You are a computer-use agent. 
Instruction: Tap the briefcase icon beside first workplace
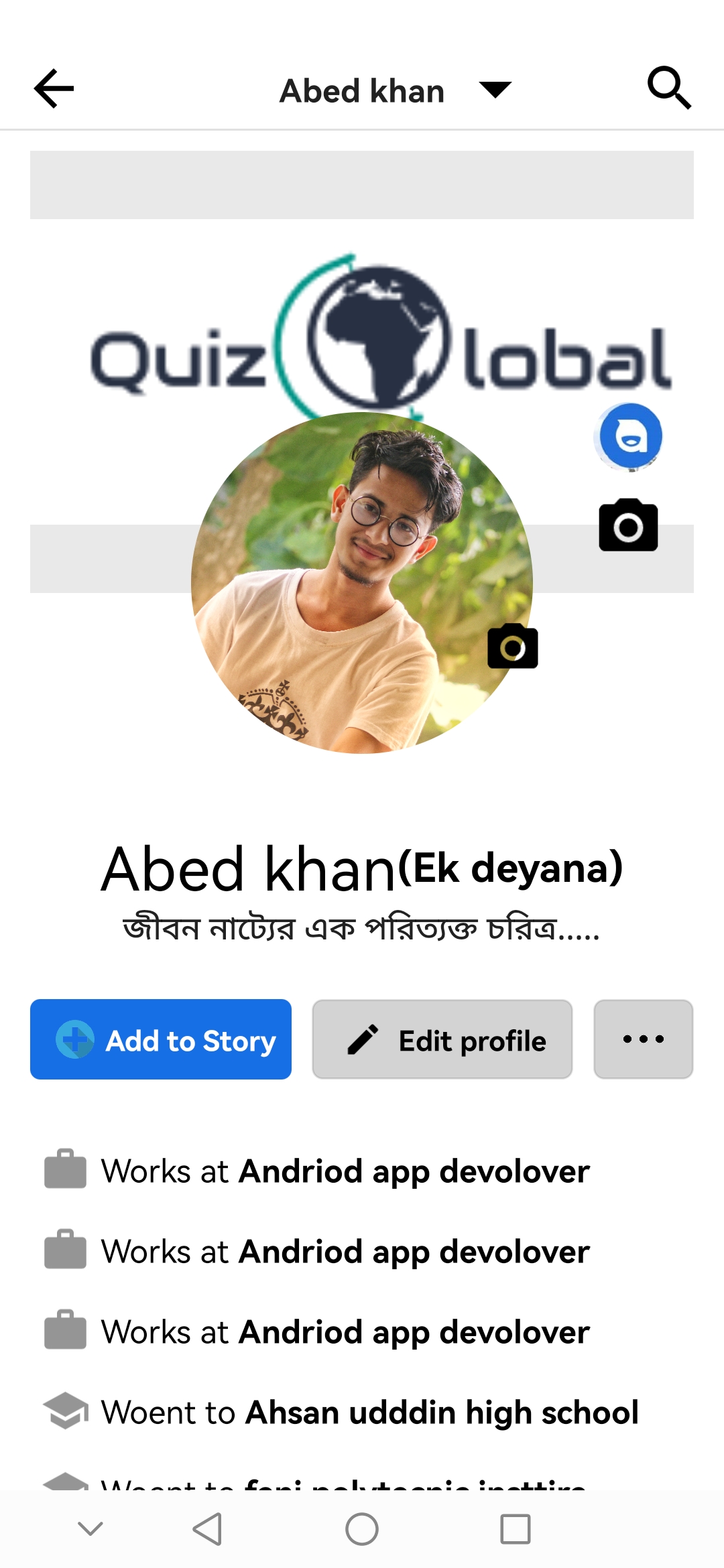pos(65,1169)
